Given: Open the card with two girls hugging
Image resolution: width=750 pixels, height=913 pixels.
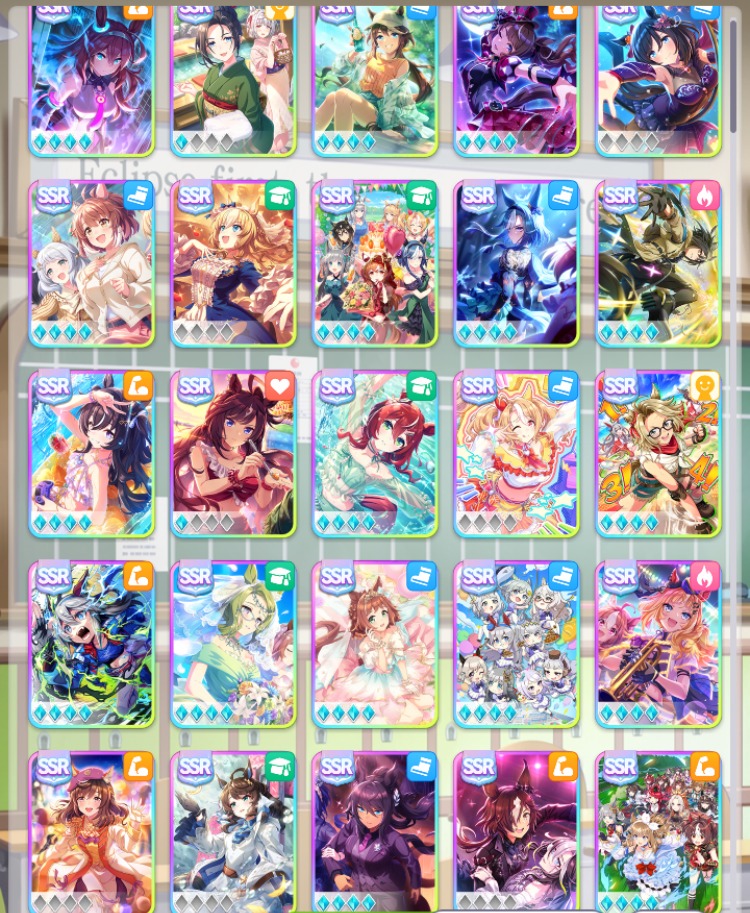Looking at the screenshot, I should [x=91, y=264].
